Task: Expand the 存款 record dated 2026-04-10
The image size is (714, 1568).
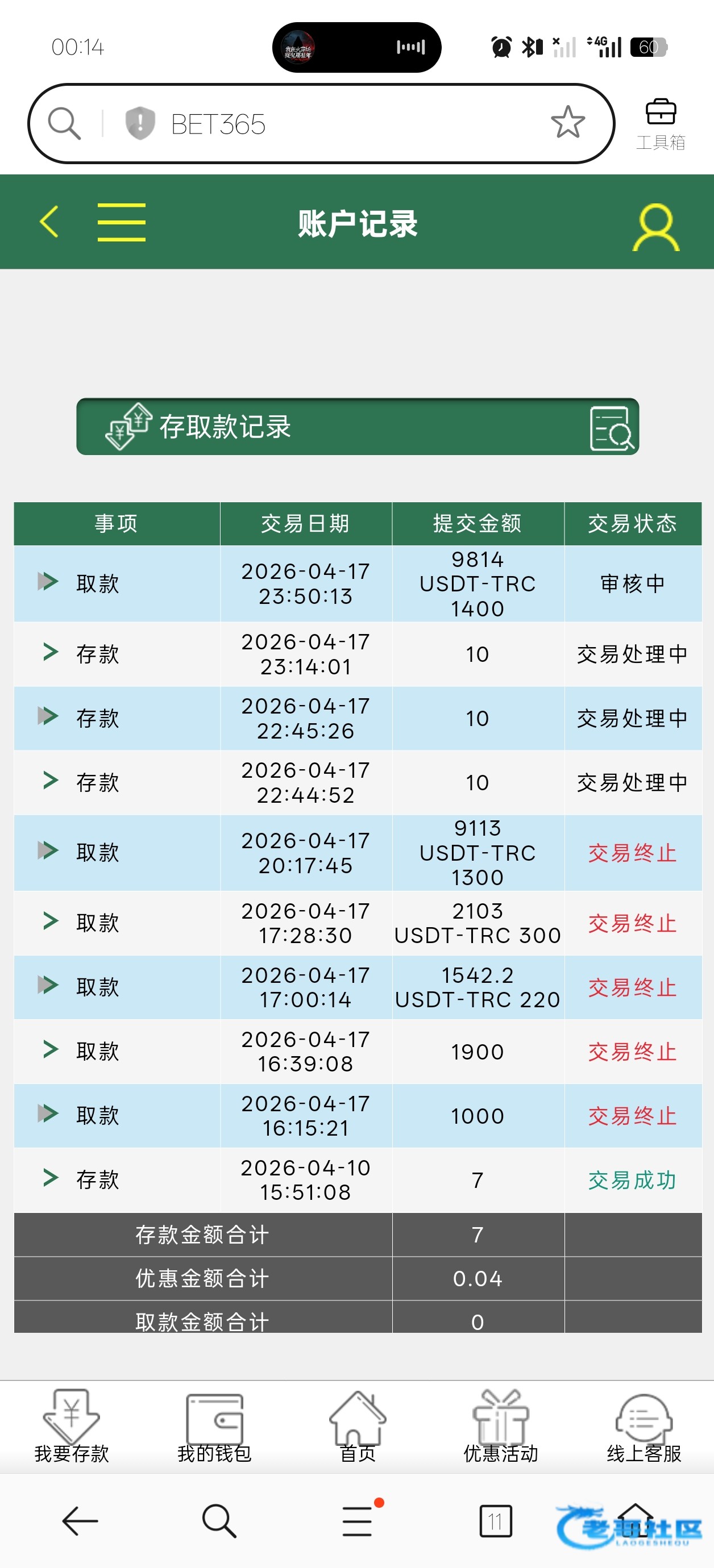Action: pos(50,1178)
